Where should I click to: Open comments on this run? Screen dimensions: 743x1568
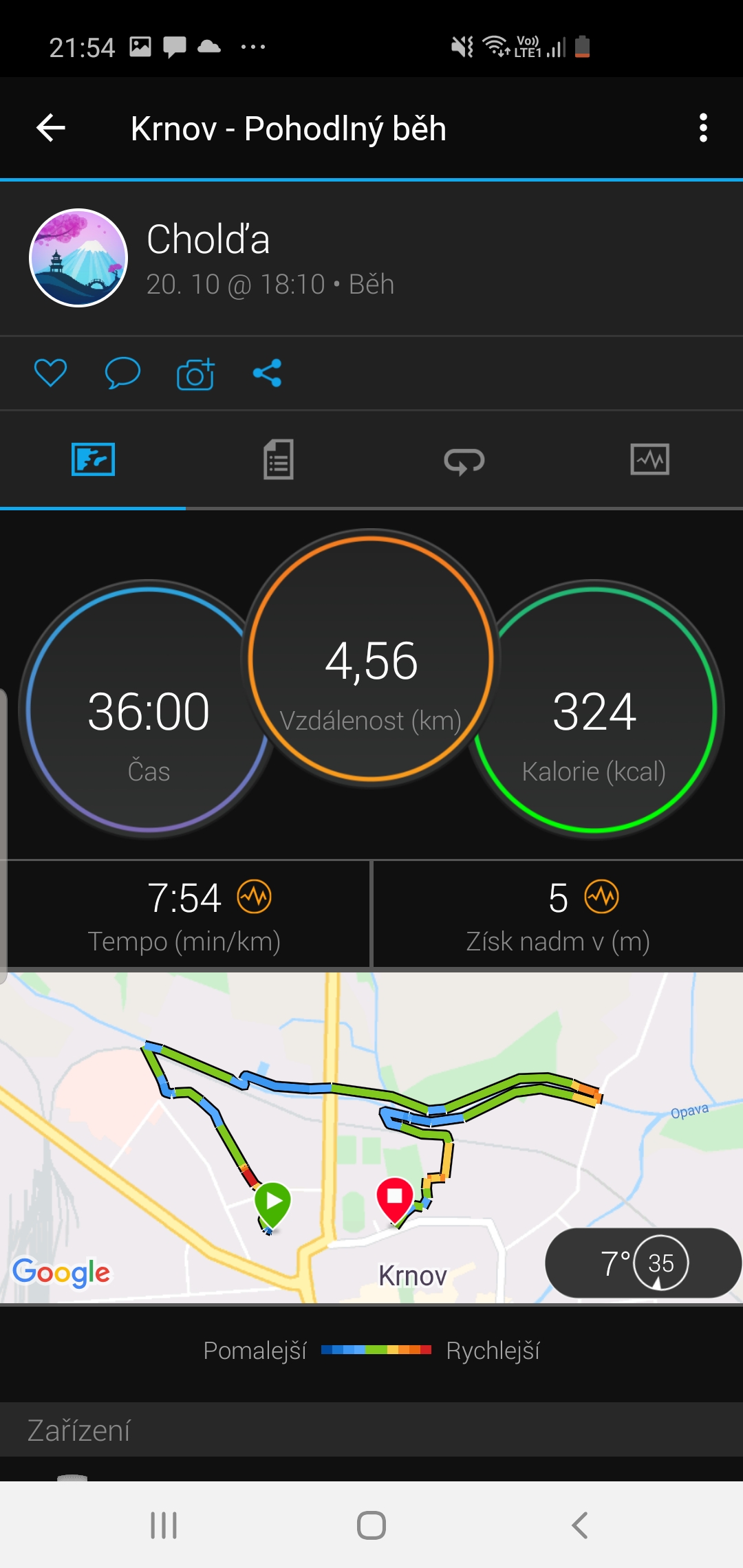click(122, 373)
